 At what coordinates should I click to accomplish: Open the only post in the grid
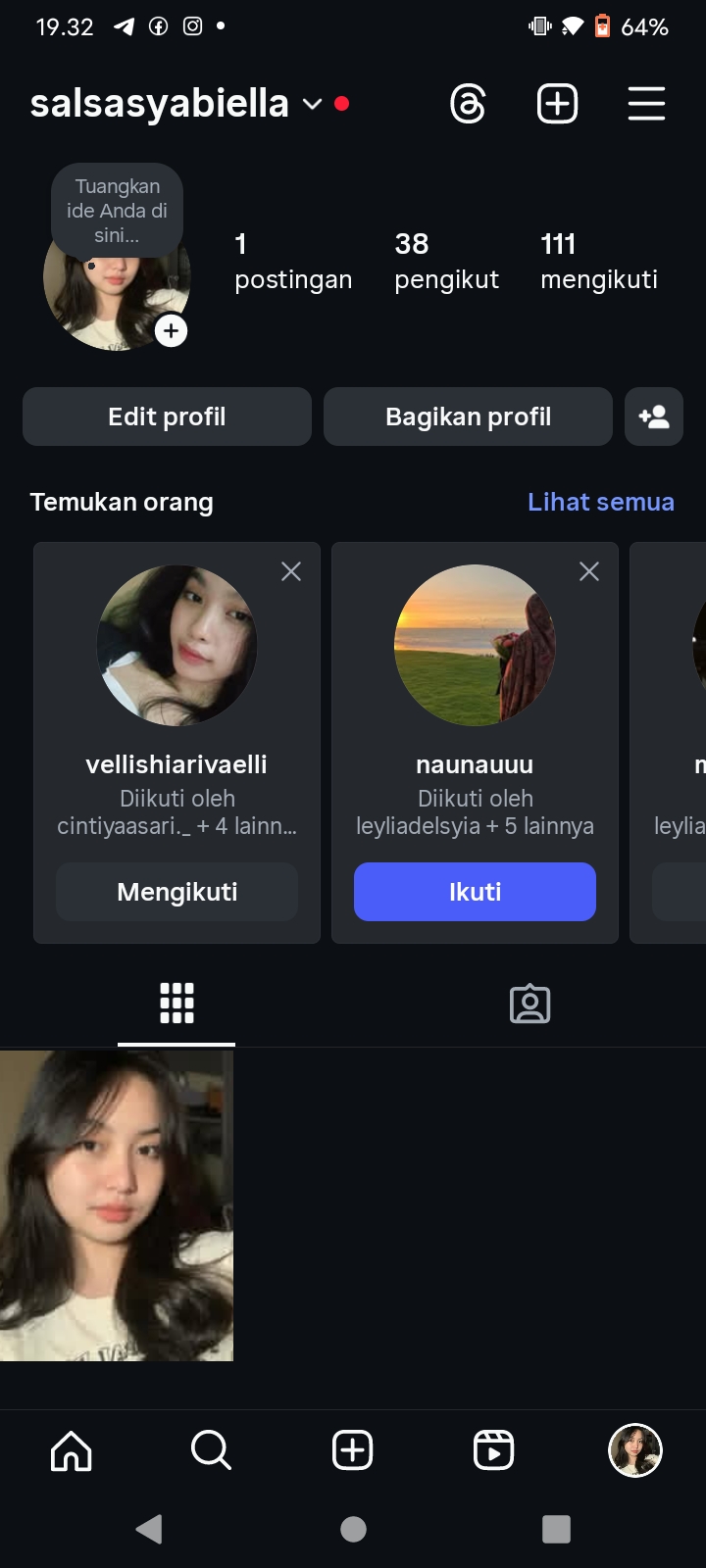(117, 1205)
